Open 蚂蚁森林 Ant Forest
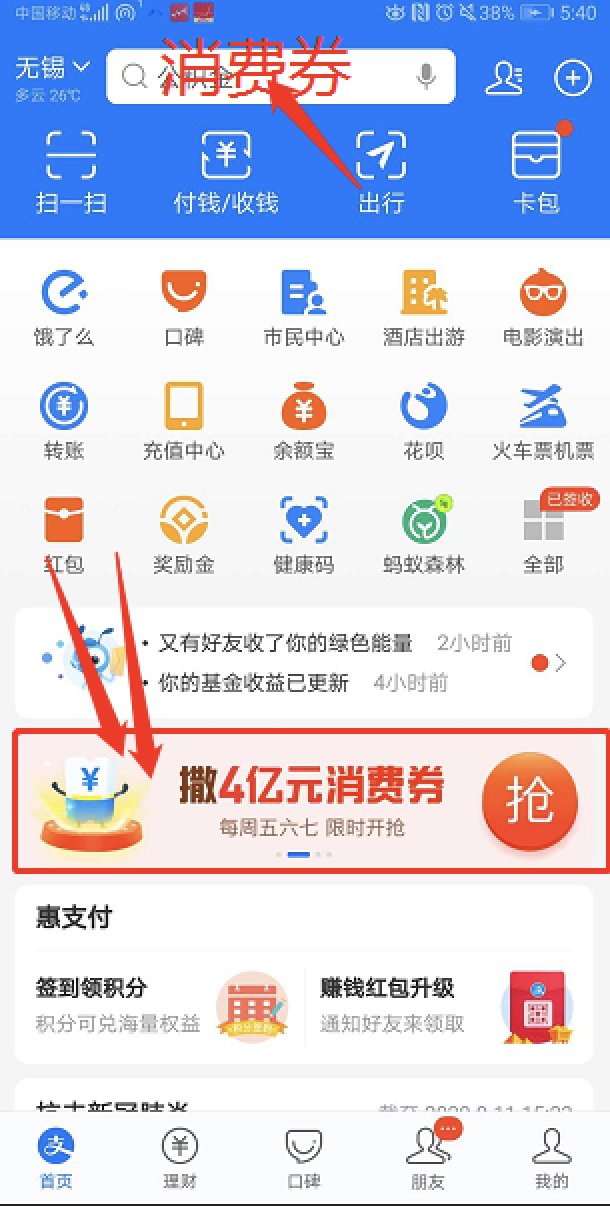Image resolution: width=610 pixels, height=1206 pixels. tap(423, 535)
